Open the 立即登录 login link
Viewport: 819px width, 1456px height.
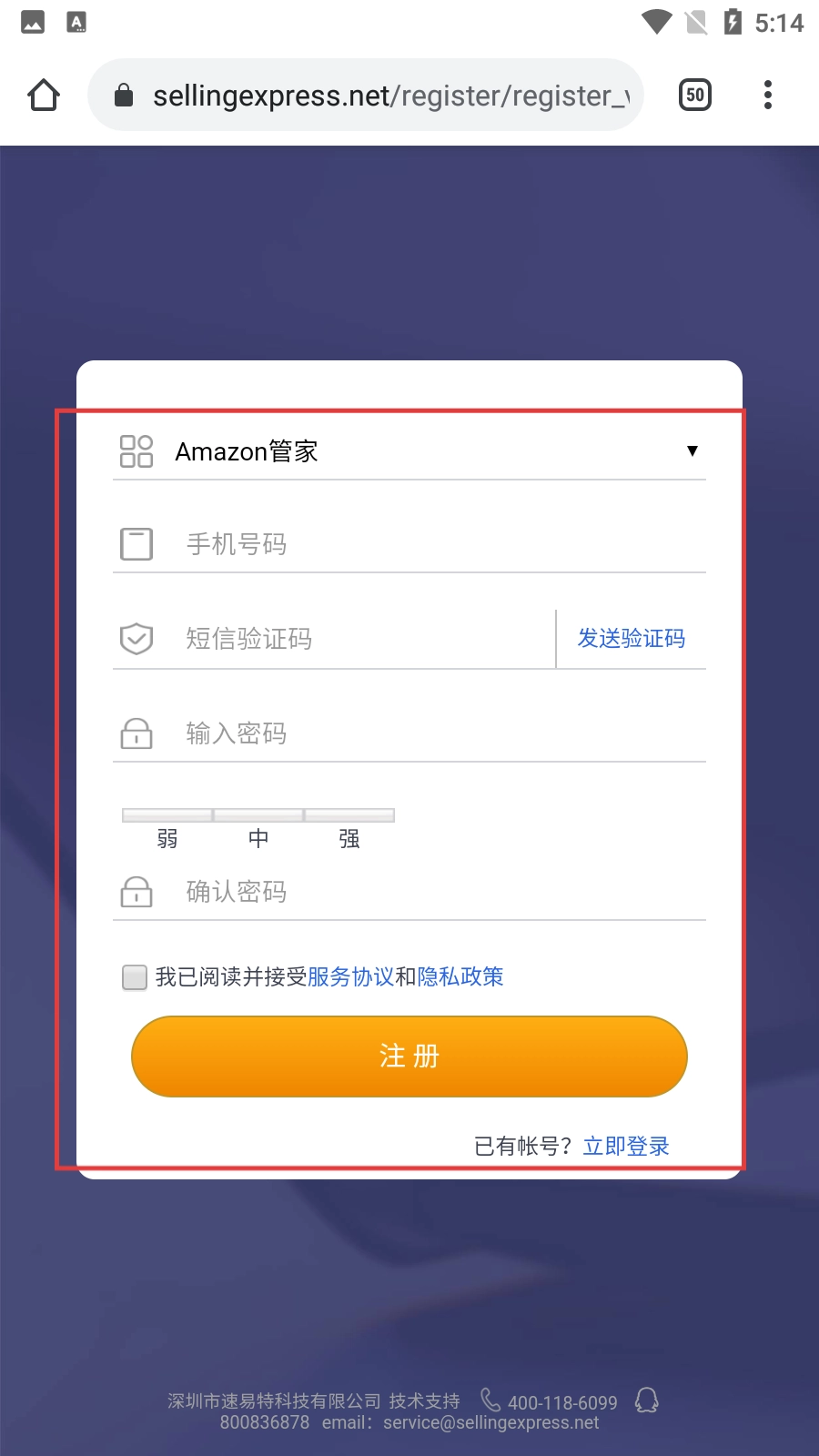pos(626,1147)
